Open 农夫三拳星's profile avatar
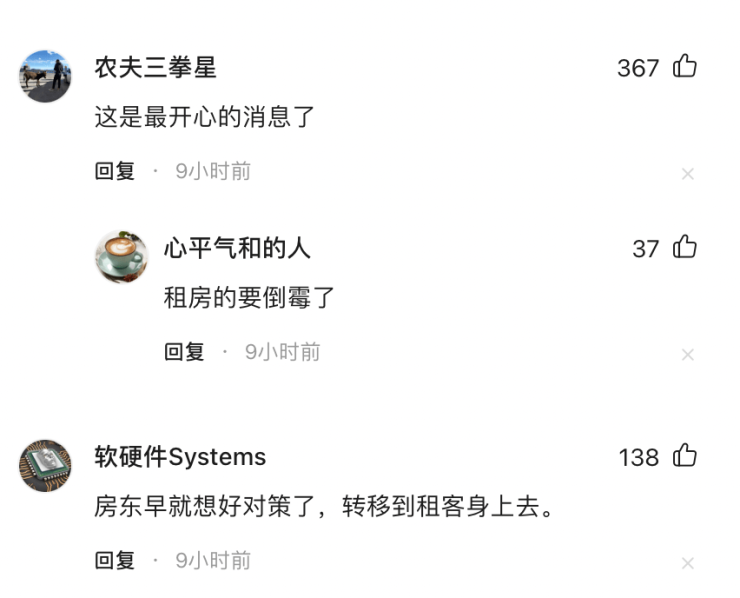The image size is (740, 598). tap(46, 76)
